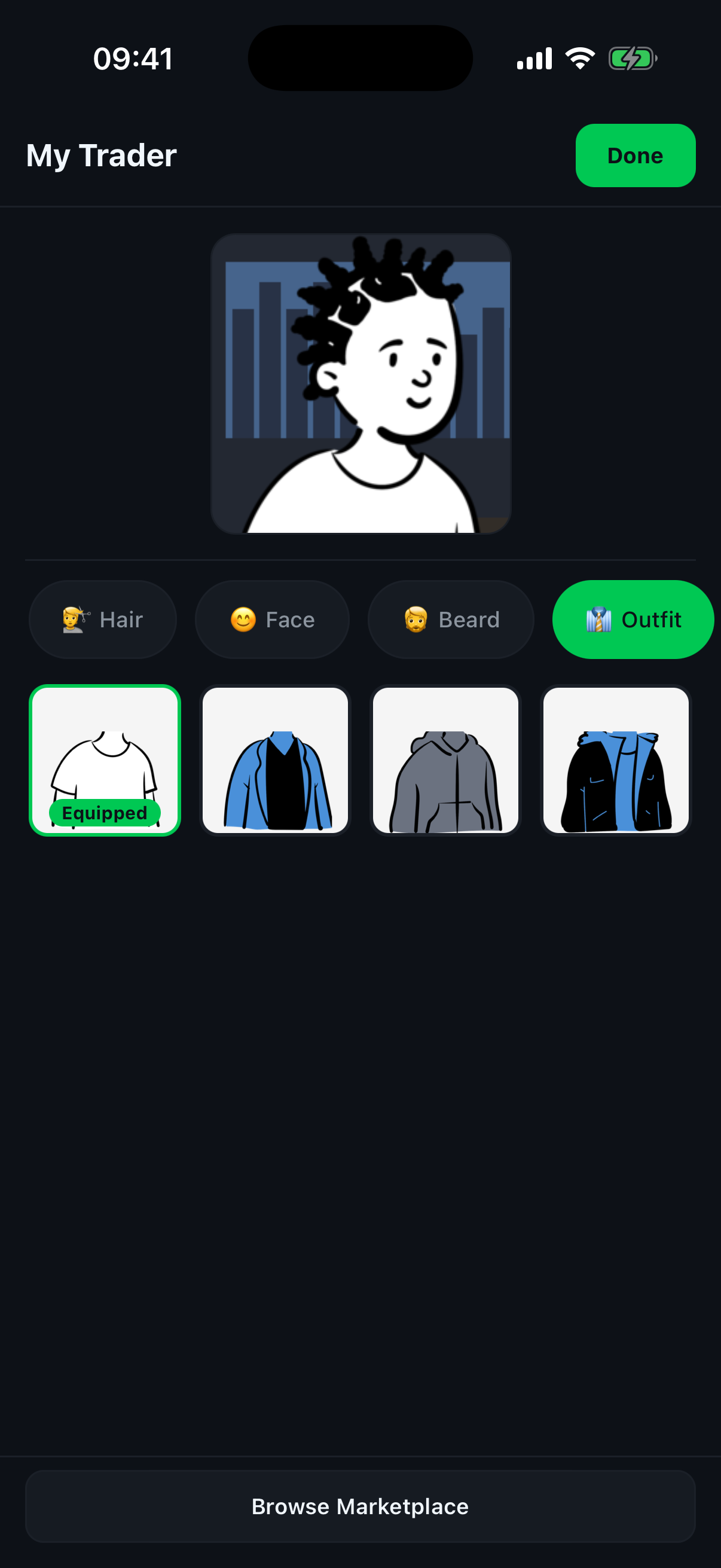The image size is (721, 1568).
Task: Tap the trader avatar preview image
Action: tap(360, 383)
